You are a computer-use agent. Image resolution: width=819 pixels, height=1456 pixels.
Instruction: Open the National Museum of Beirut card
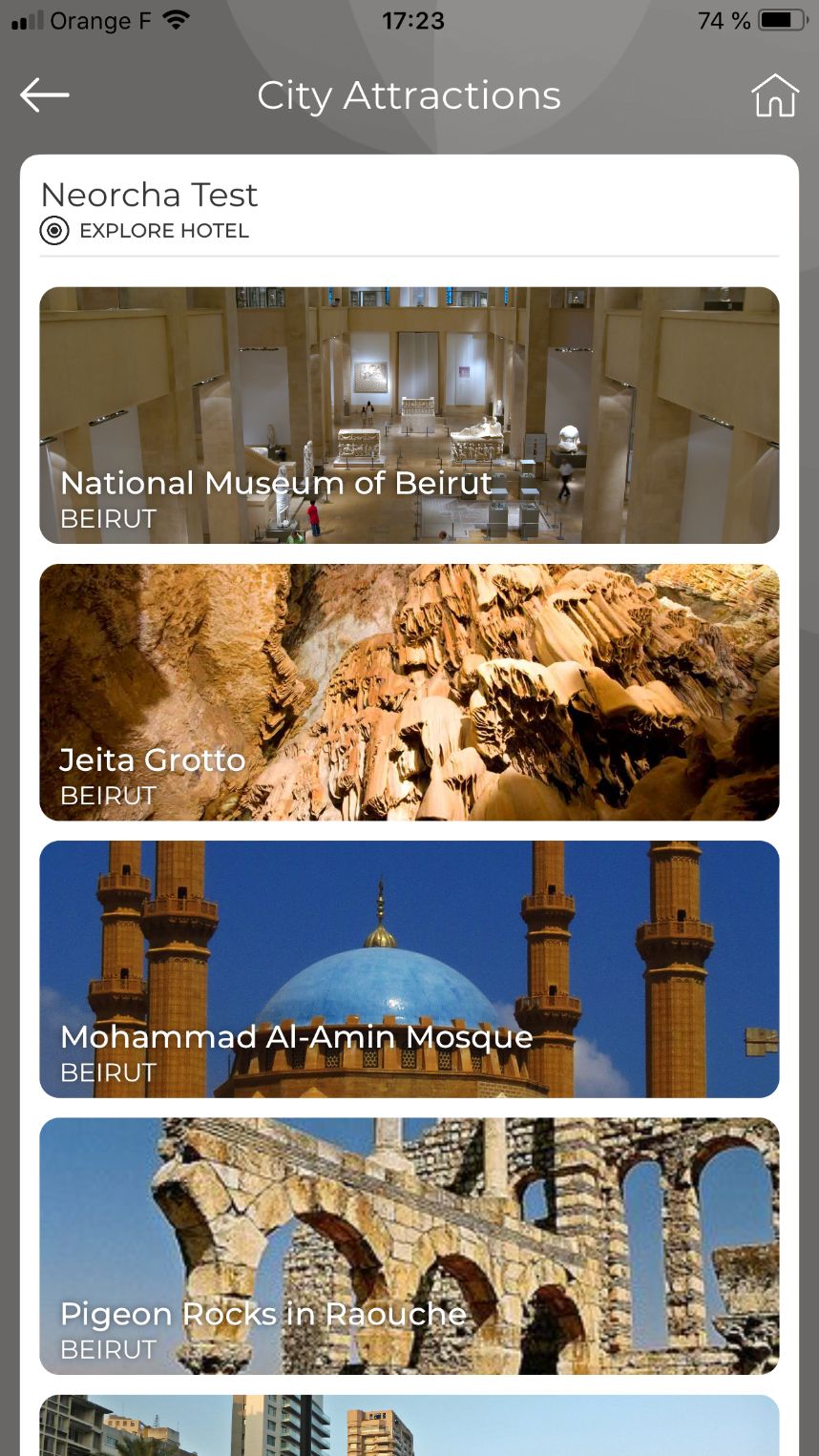[409, 415]
